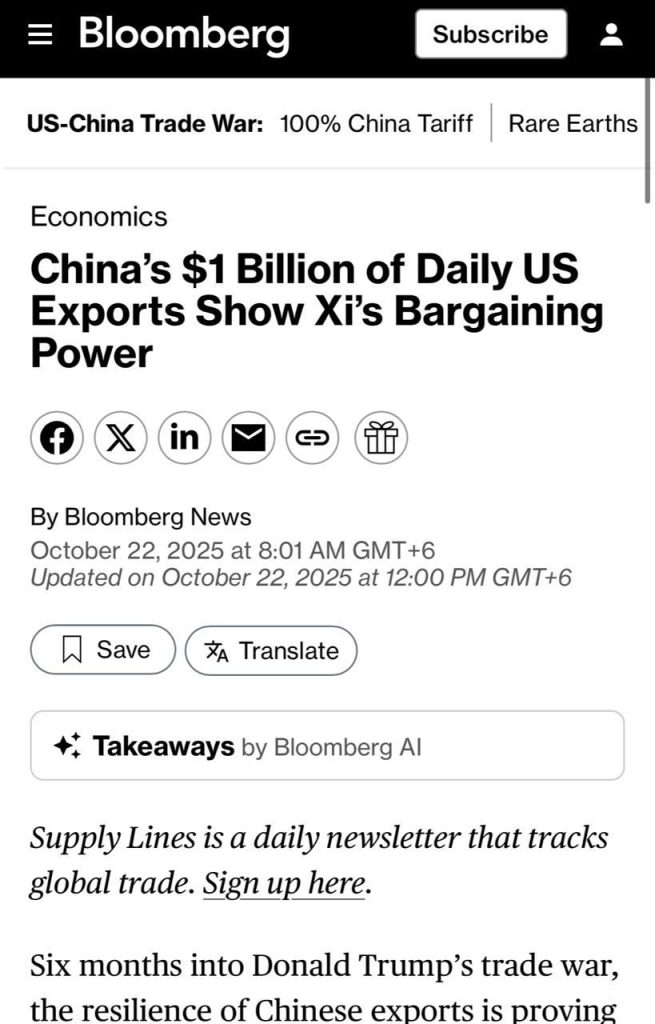Share the article on LinkedIn

(184, 438)
